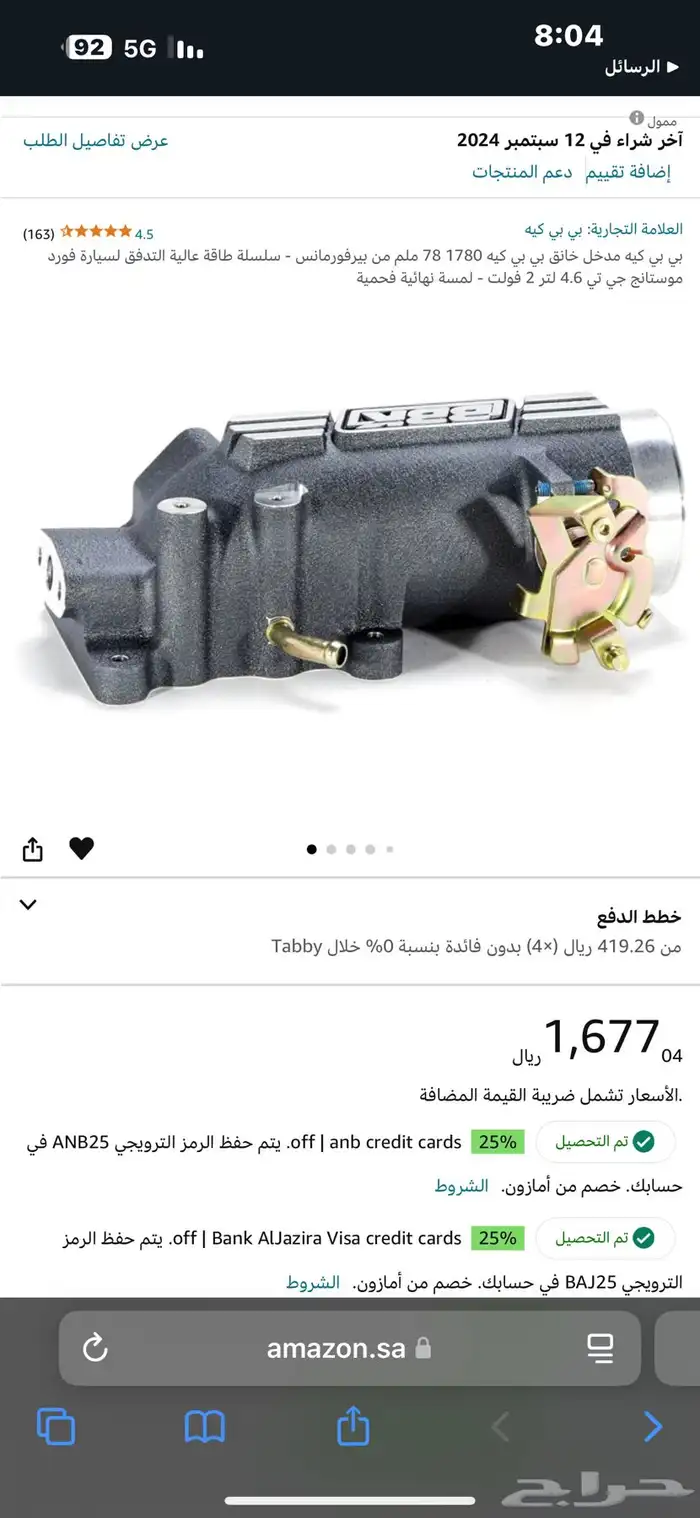Add product to wishlist heart
The height and width of the screenshot is (1518, 700).
81,849
